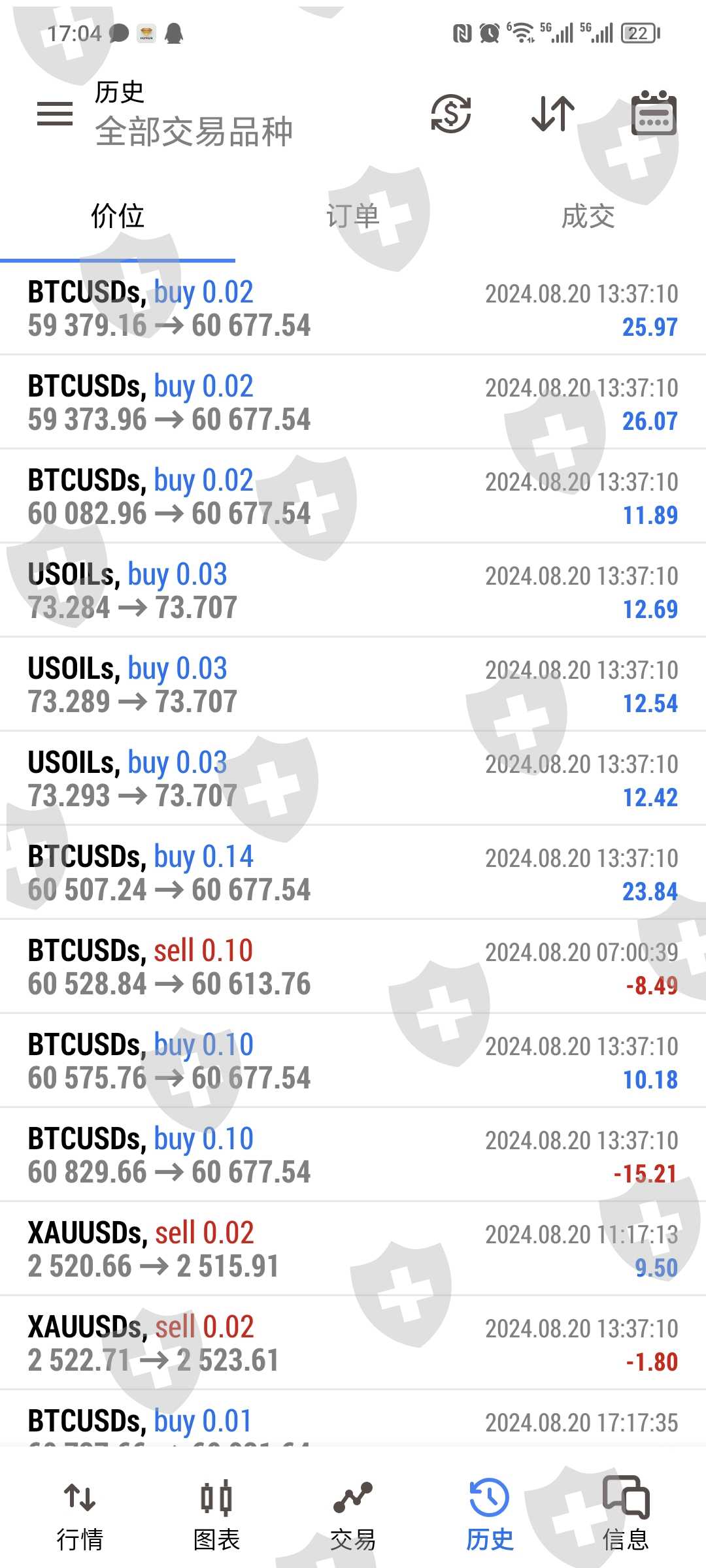Switch to the 订单 tab
Image resolution: width=706 pixels, height=1568 pixels.
353,216
